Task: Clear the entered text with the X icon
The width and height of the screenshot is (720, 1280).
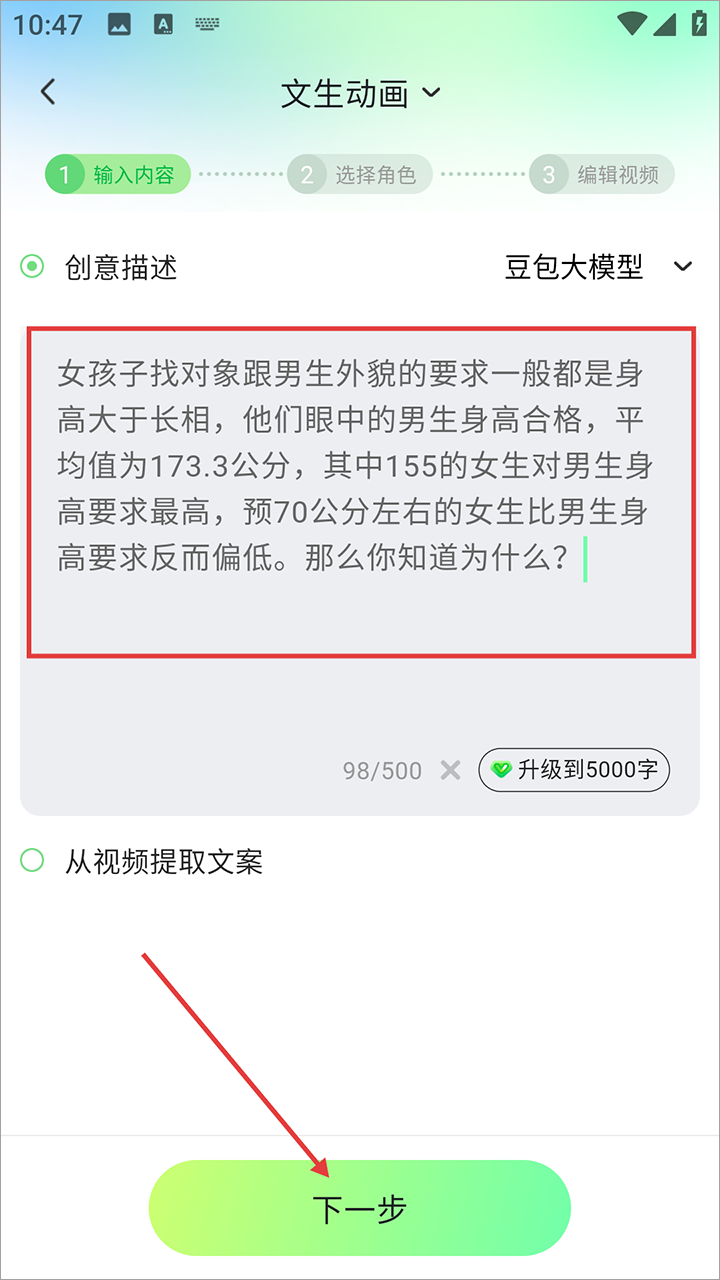Action: click(x=451, y=770)
